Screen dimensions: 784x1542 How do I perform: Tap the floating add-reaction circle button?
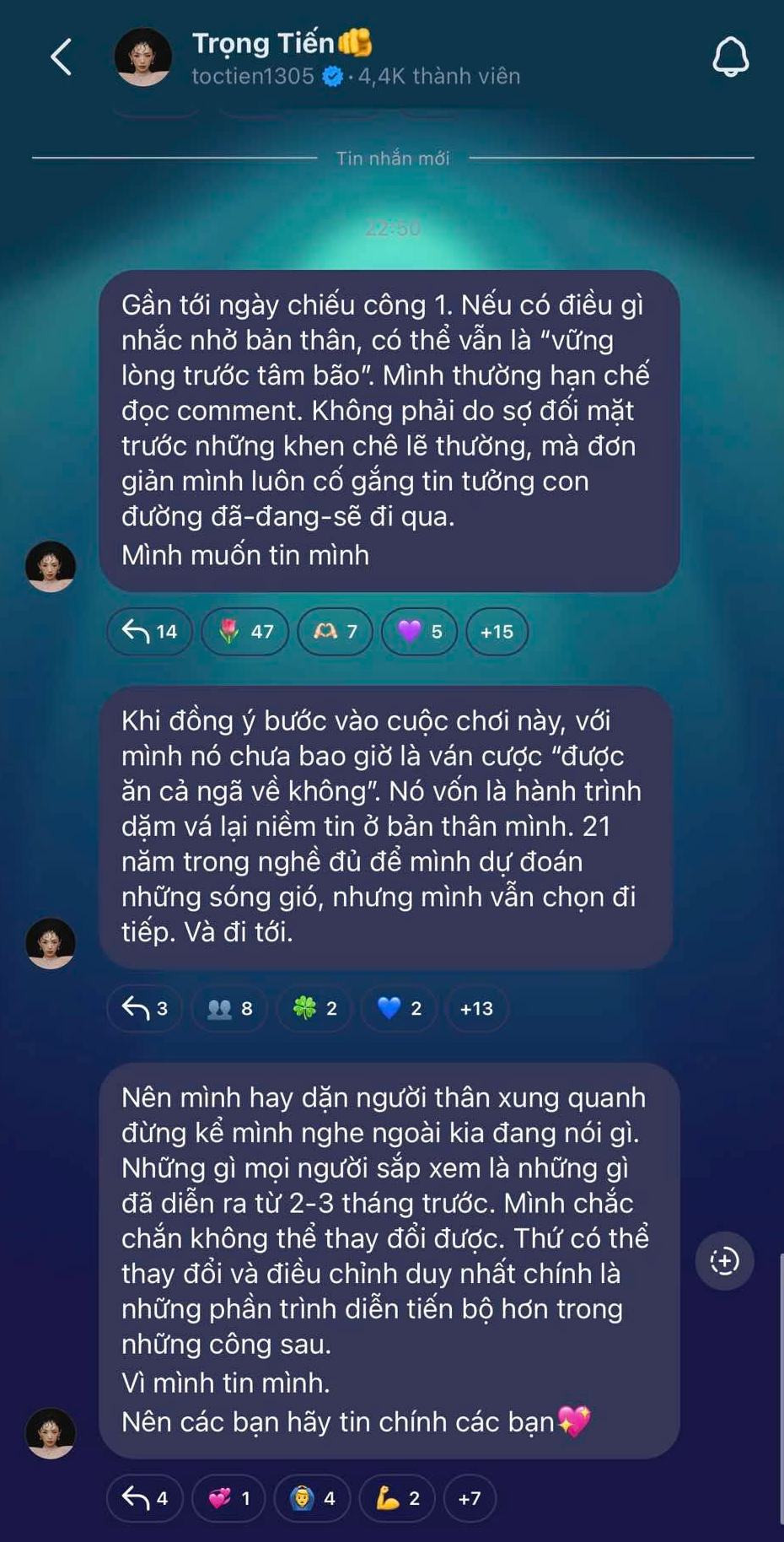(724, 1261)
